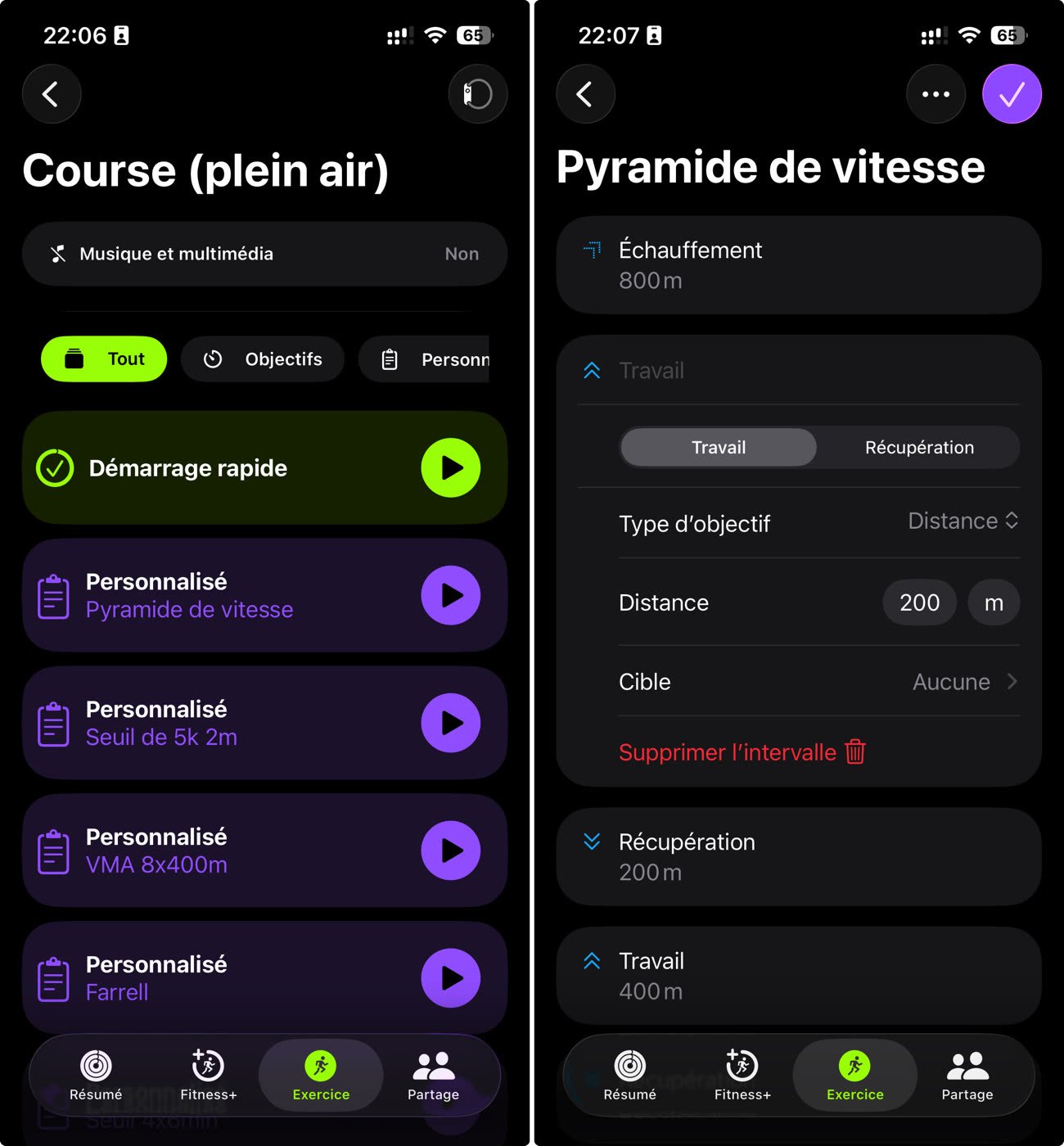Go back from Pyramide de vitesse screen

coord(585,94)
